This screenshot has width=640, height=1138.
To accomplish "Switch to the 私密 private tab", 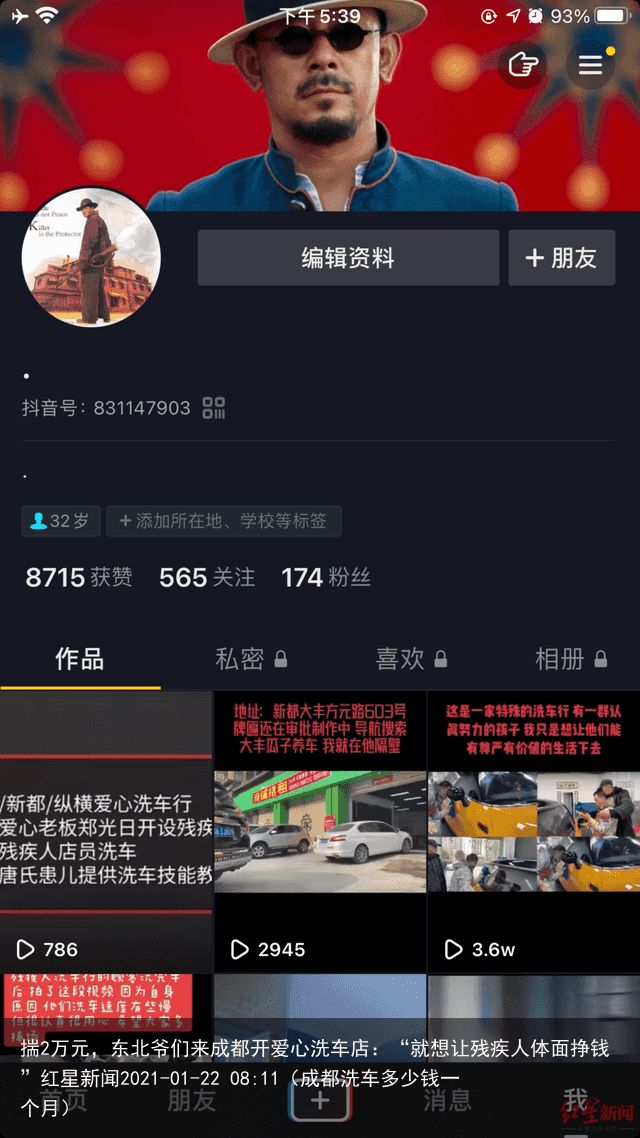I will pyautogui.click(x=251, y=659).
